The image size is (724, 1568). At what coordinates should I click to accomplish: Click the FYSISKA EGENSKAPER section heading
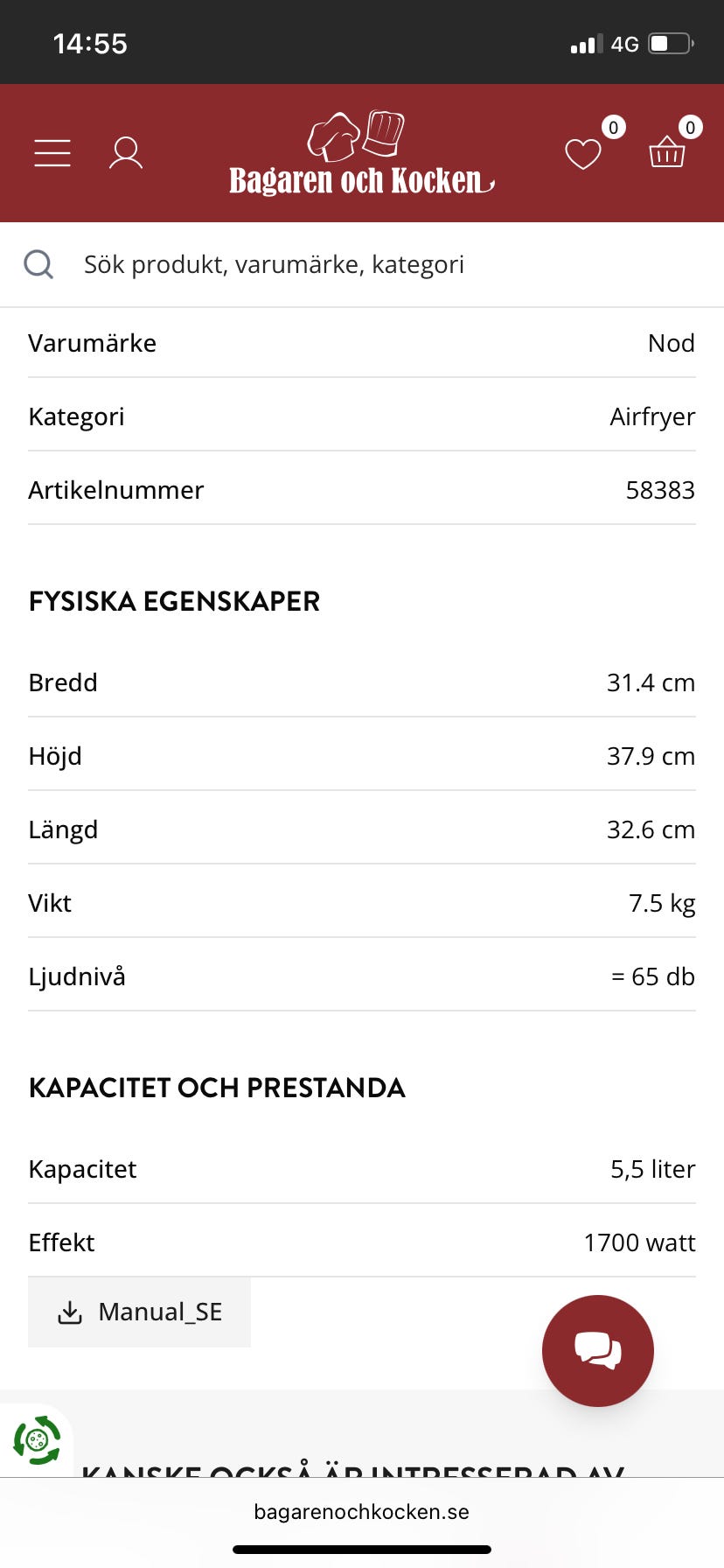173,602
